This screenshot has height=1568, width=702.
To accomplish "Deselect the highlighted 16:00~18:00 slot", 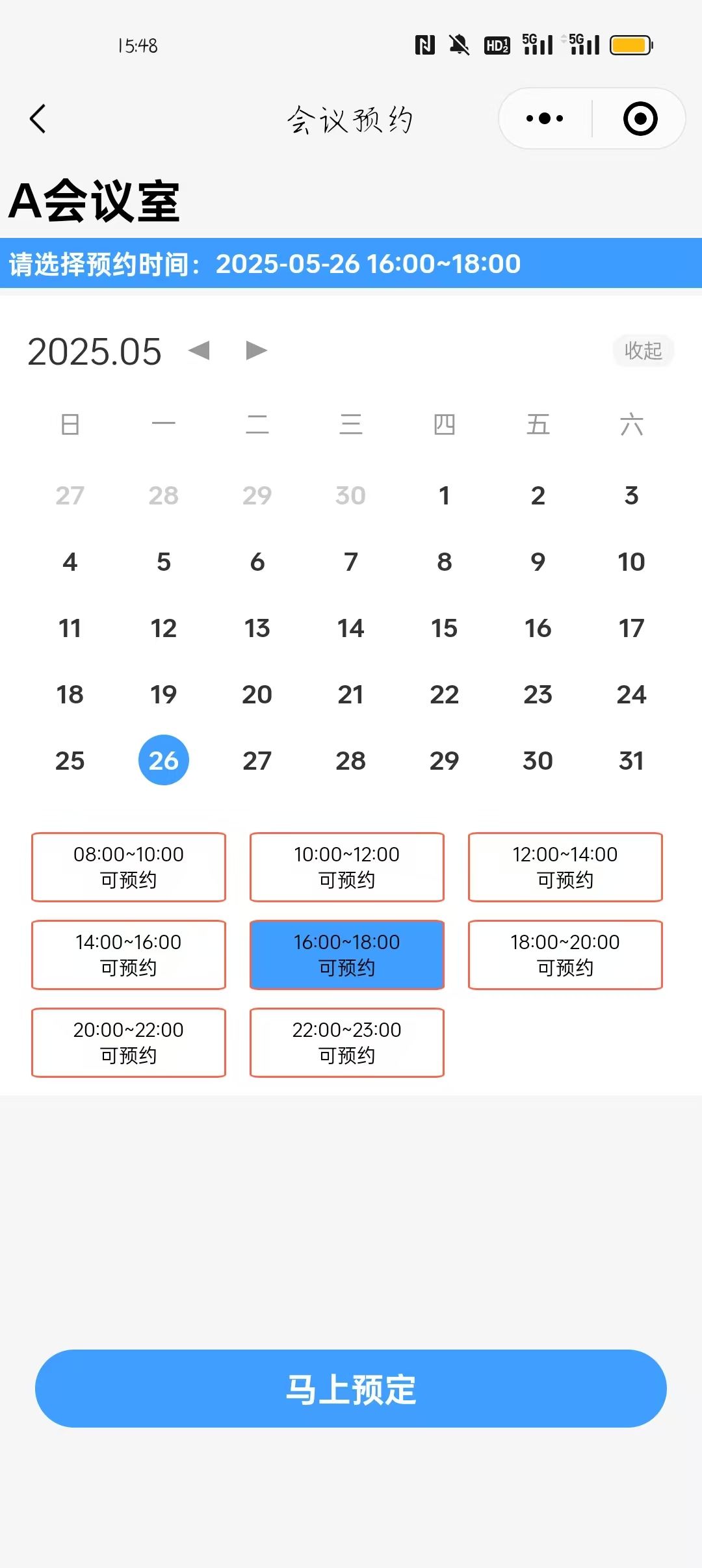I will click(x=347, y=954).
